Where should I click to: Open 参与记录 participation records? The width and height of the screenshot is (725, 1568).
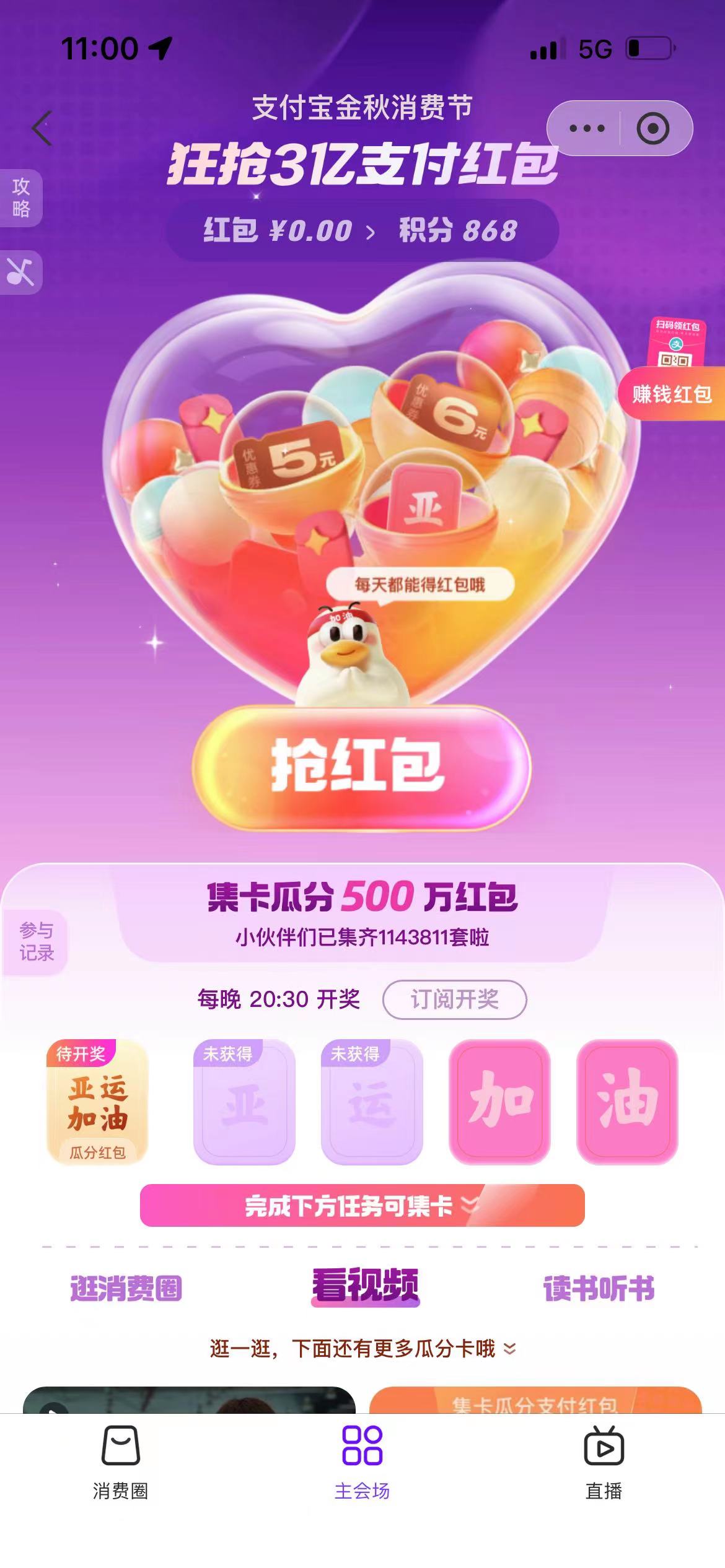pyautogui.click(x=36, y=942)
